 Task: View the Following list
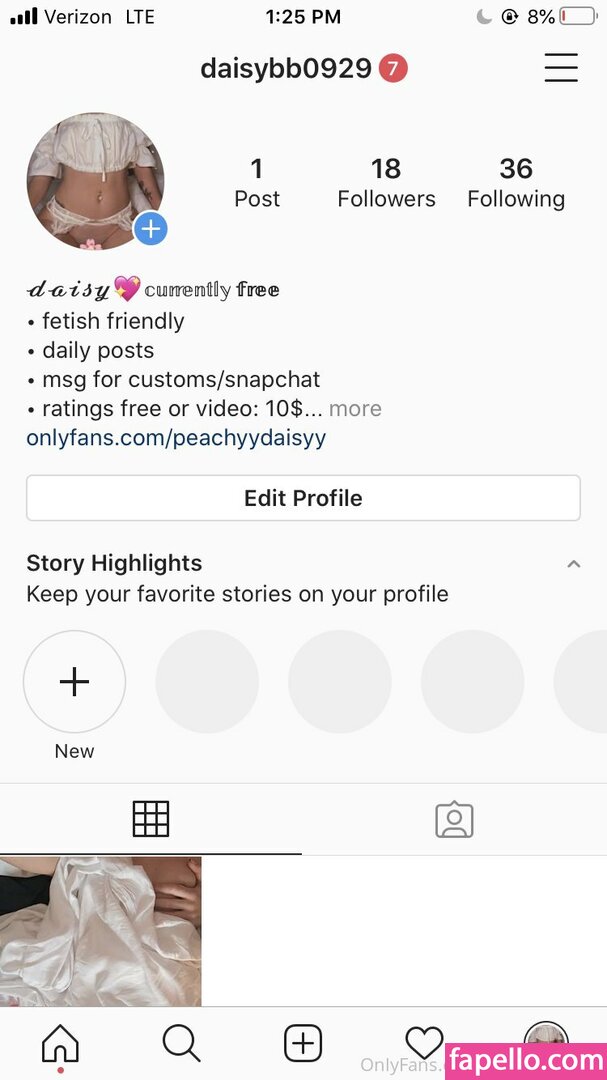click(x=516, y=182)
